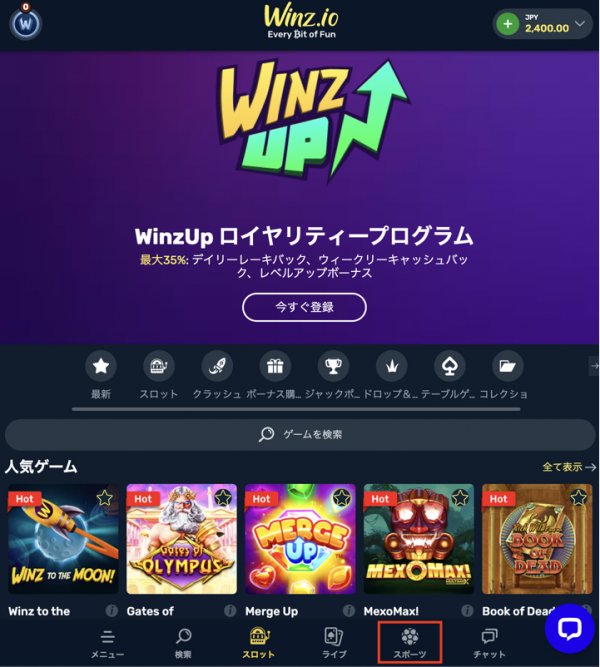Expand the JPY balance dropdown

tap(582, 23)
